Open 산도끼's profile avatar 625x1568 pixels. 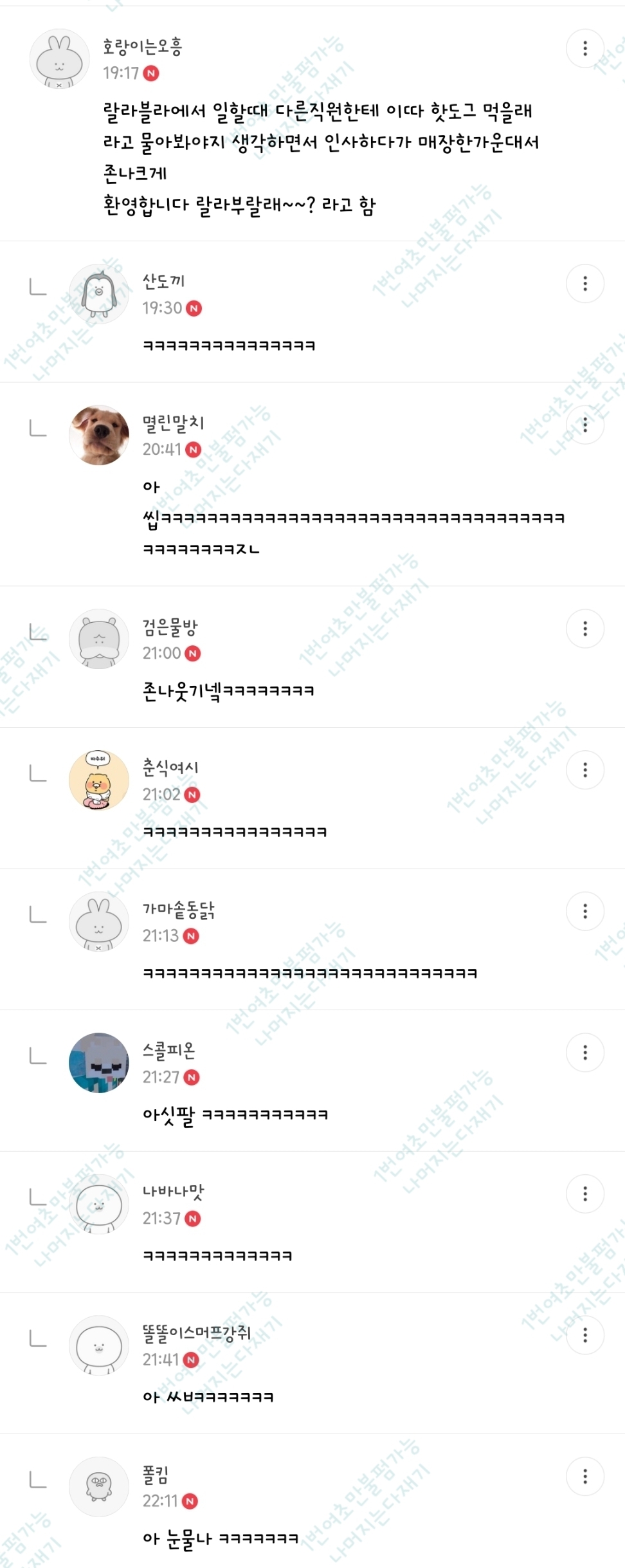coord(99,294)
